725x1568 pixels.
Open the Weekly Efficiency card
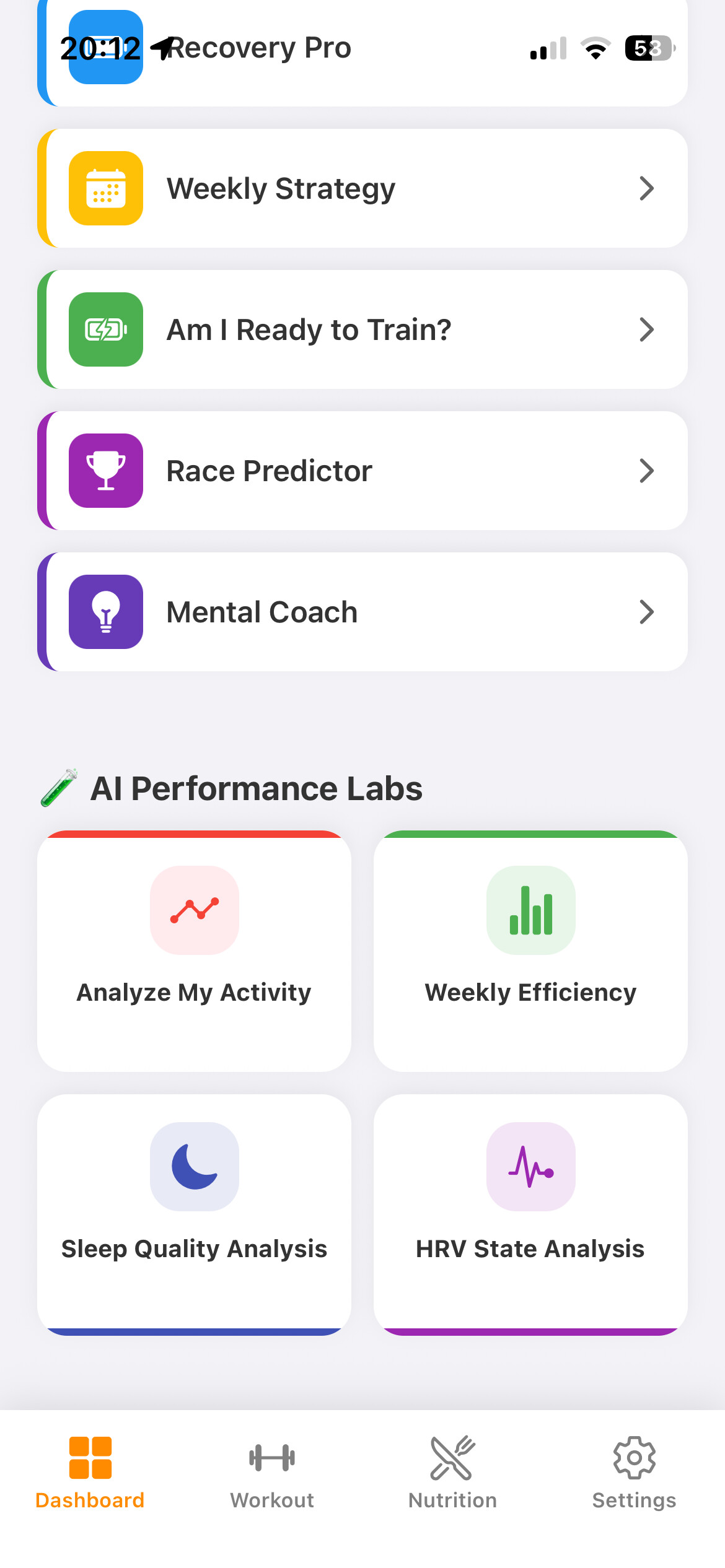(x=530, y=951)
